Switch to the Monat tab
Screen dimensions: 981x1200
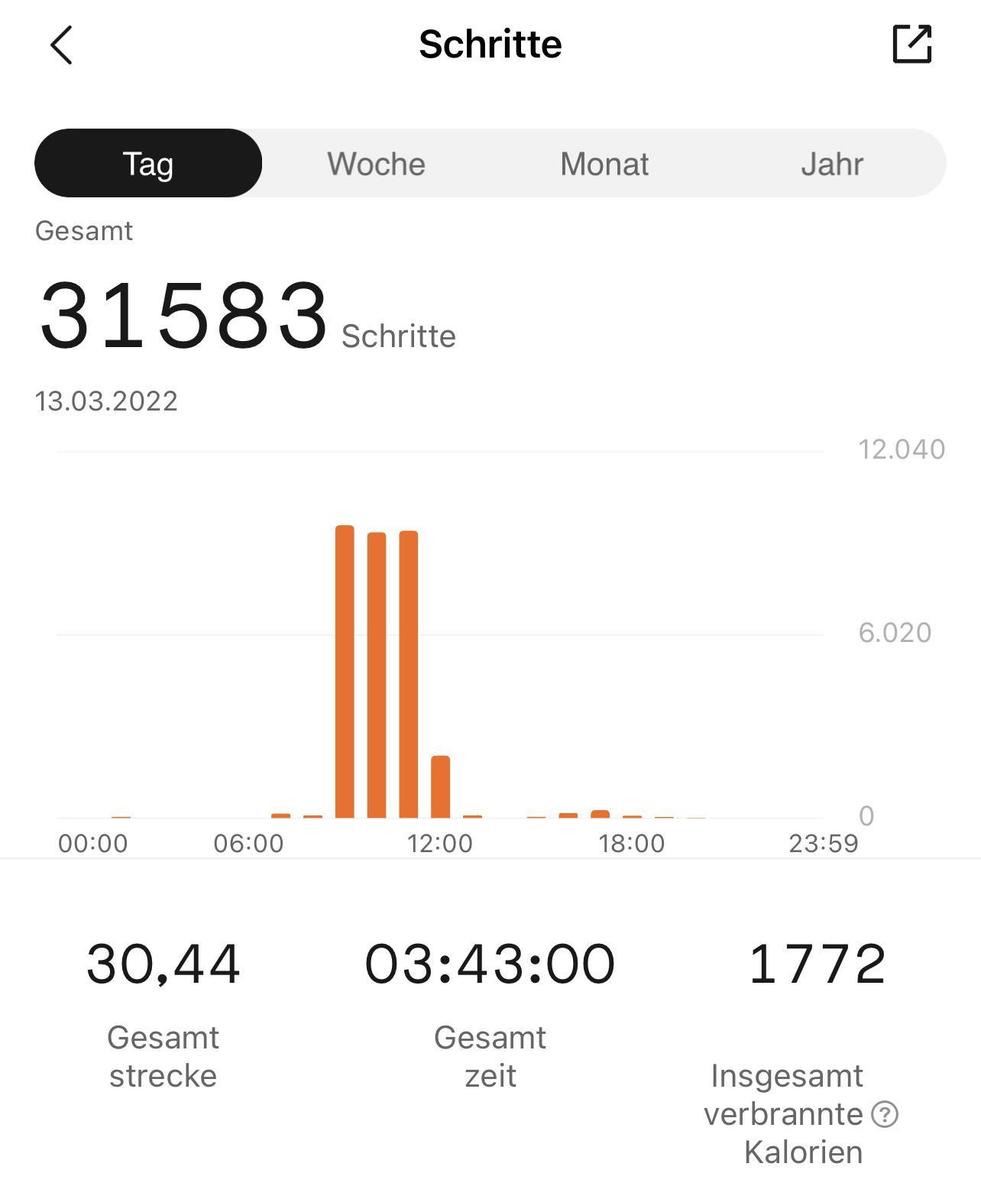pos(604,163)
